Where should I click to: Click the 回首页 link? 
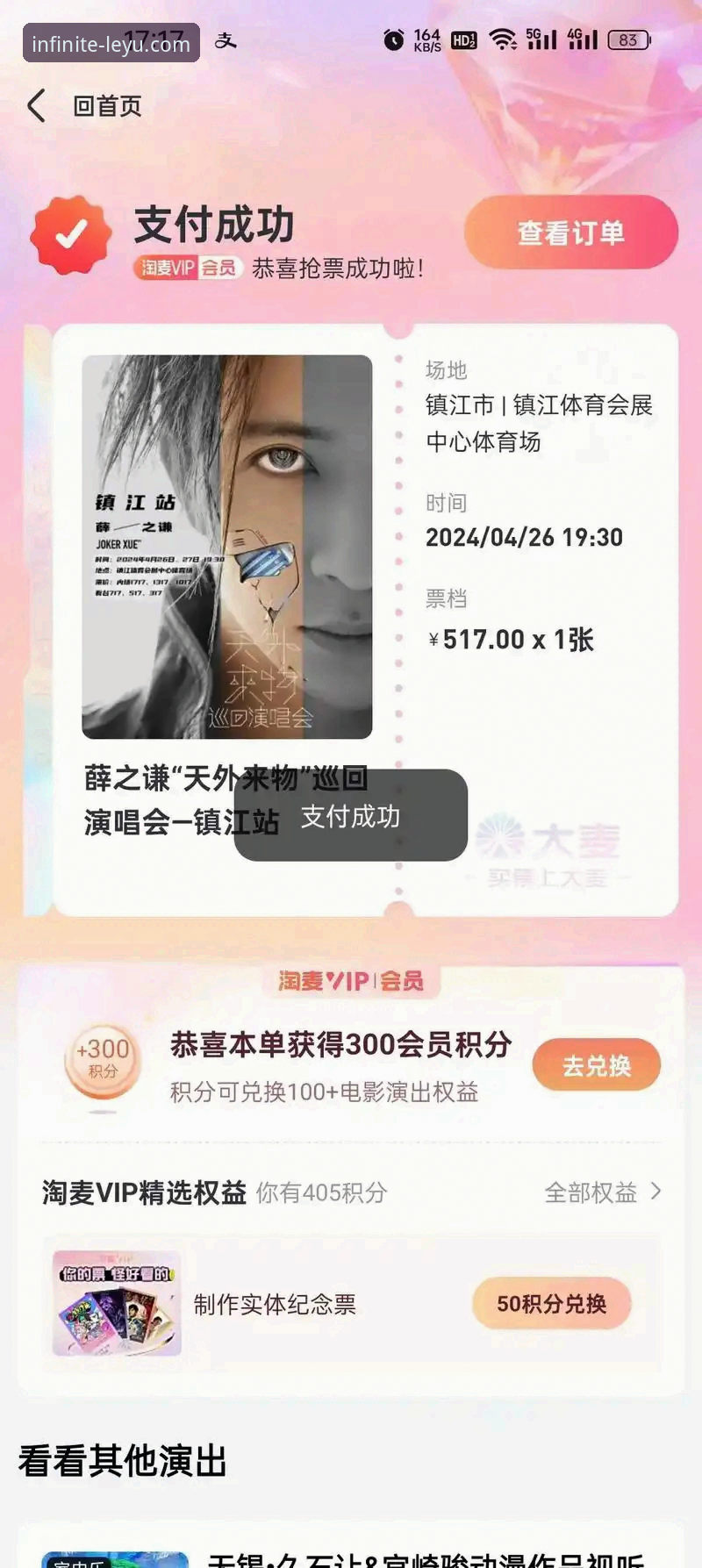tap(107, 105)
